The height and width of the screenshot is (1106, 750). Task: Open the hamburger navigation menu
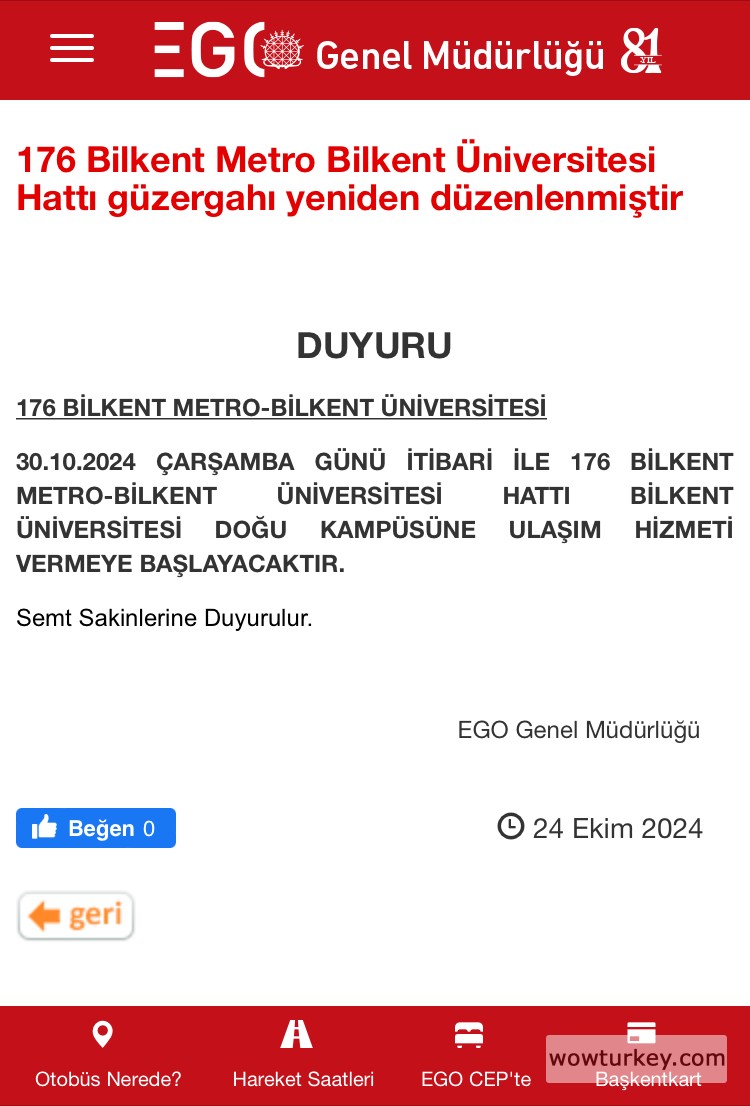pos(71,48)
